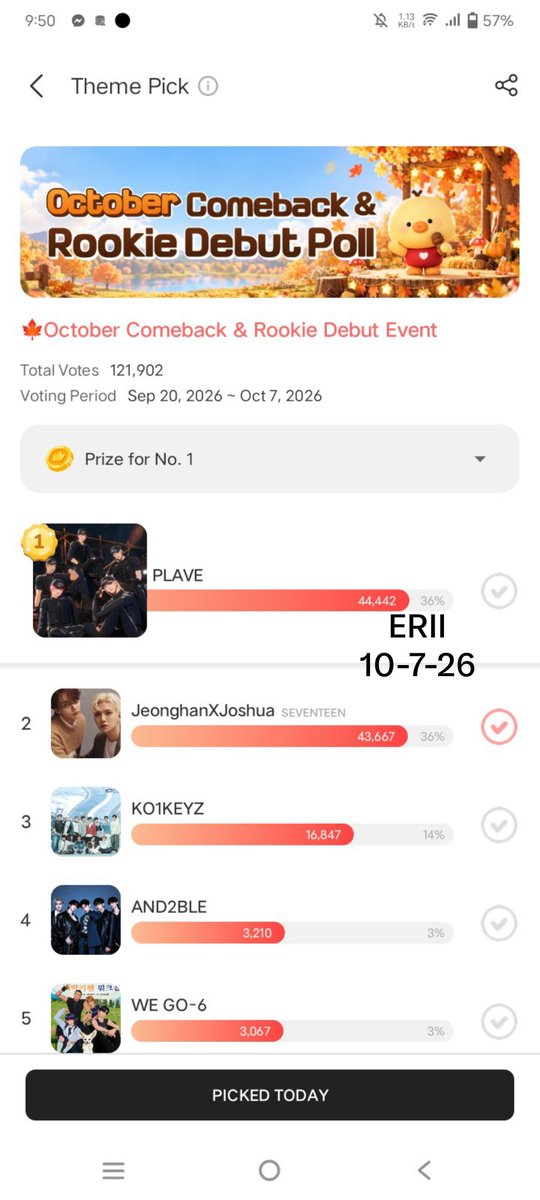
Task: Select the check mark for PLAVE
Action: pyautogui.click(x=499, y=591)
